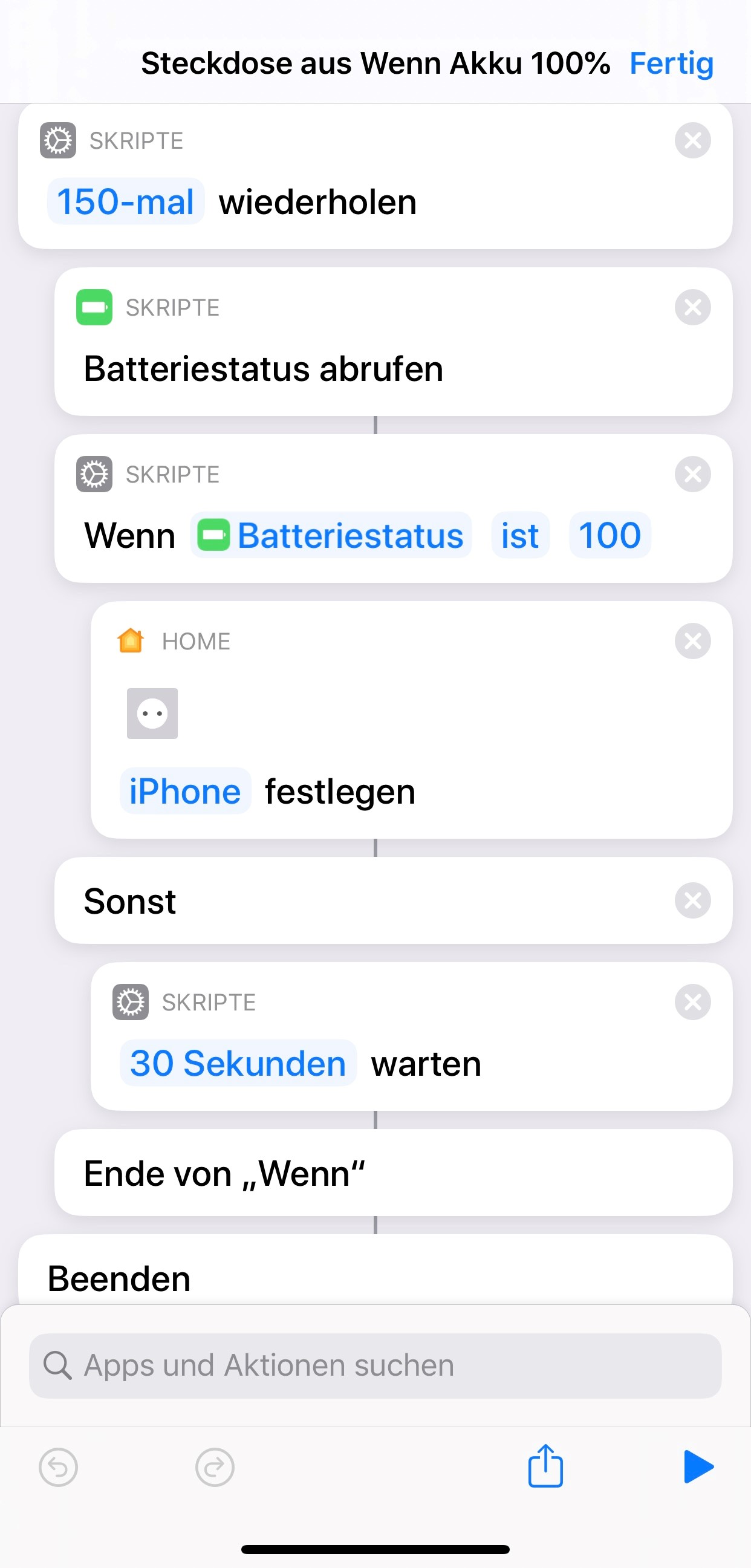The image size is (751, 1568).
Task: Change the 150-mal repeat count
Action: tap(125, 201)
